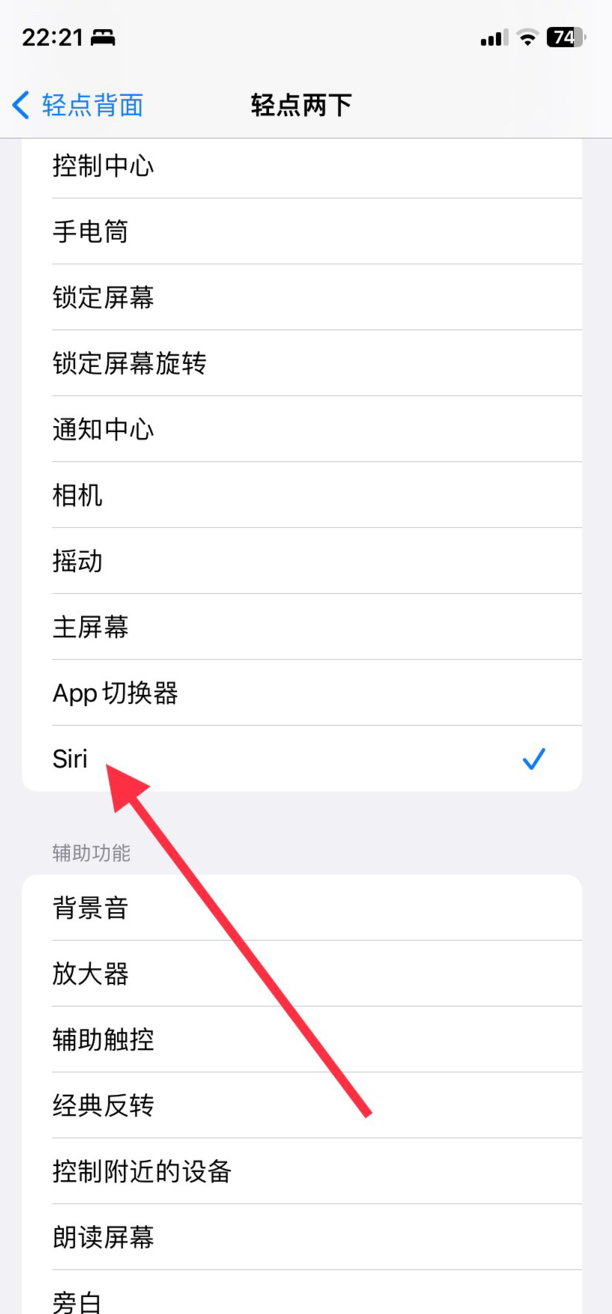Select 朗读屏幕 action
This screenshot has height=1314, width=612.
coord(300,1238)
